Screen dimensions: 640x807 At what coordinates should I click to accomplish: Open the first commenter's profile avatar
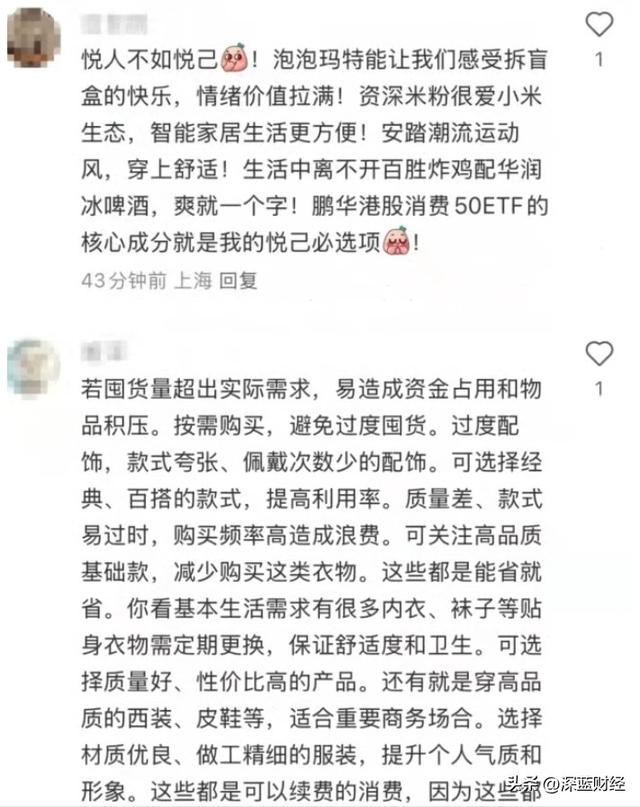33,35
